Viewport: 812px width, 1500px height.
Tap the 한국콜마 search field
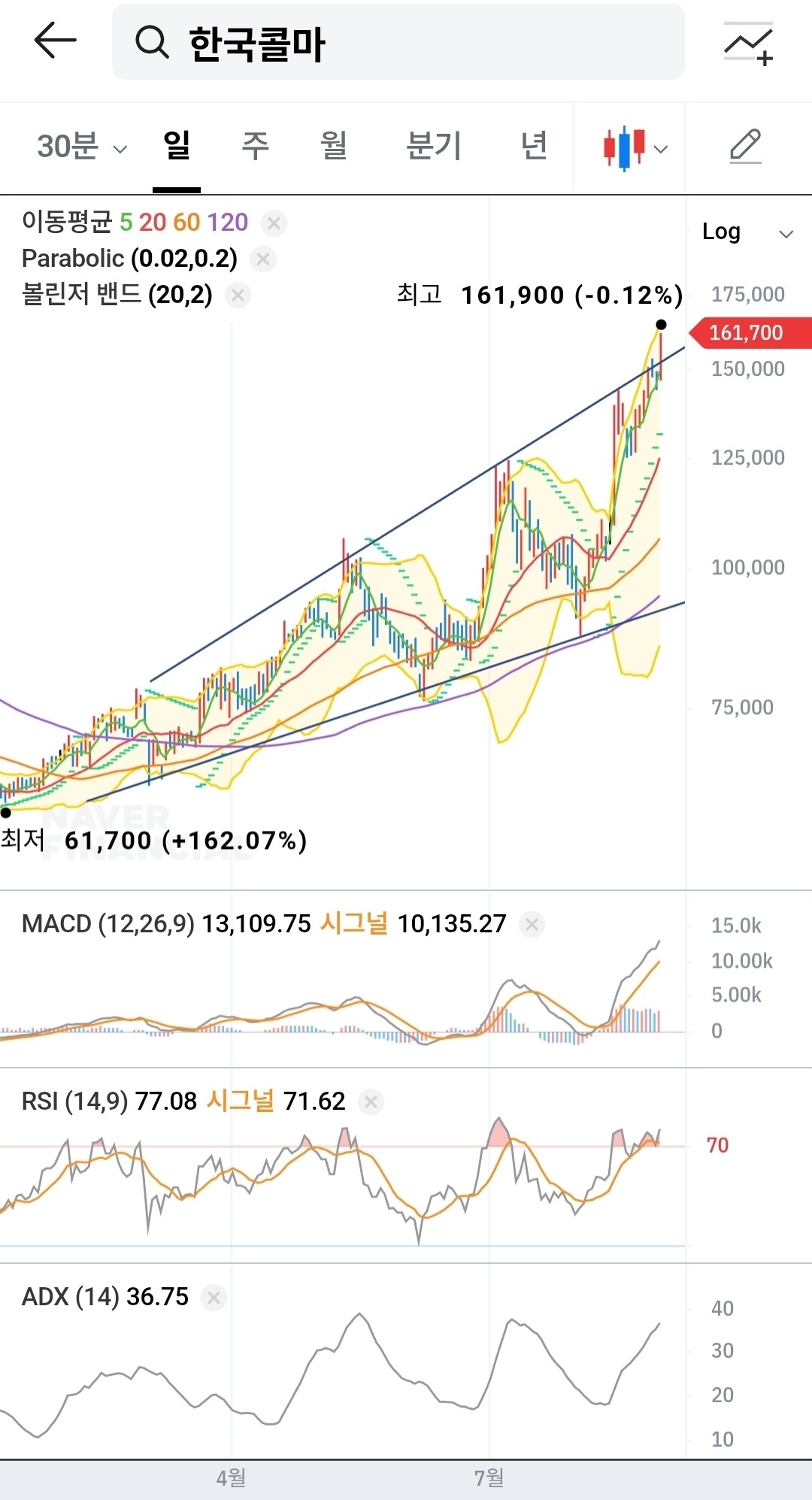click(x=398, y=42)
